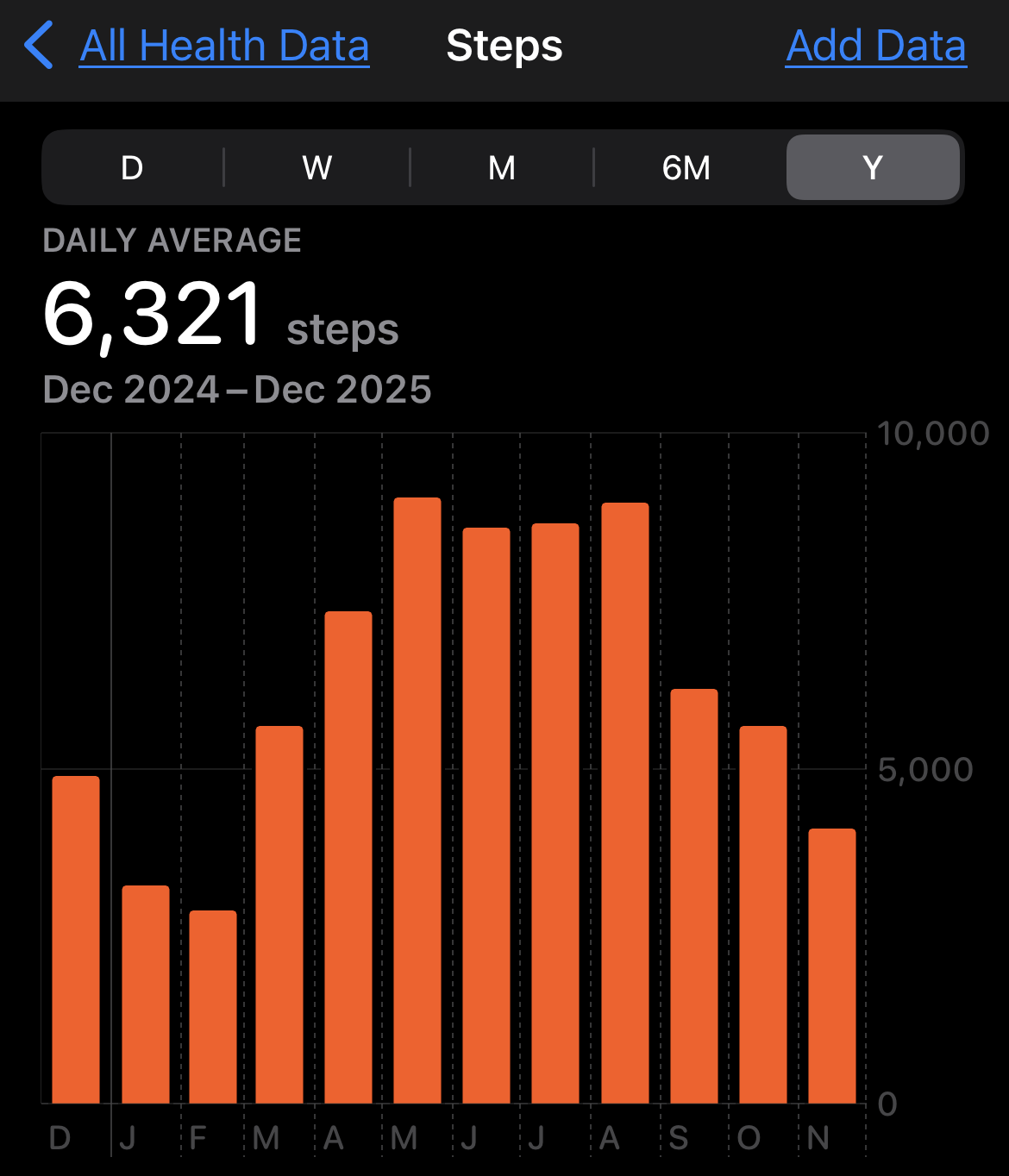Show the M monthly chart
The height and width of the screenshot is (1176, 1009).
tap(502, 167)
